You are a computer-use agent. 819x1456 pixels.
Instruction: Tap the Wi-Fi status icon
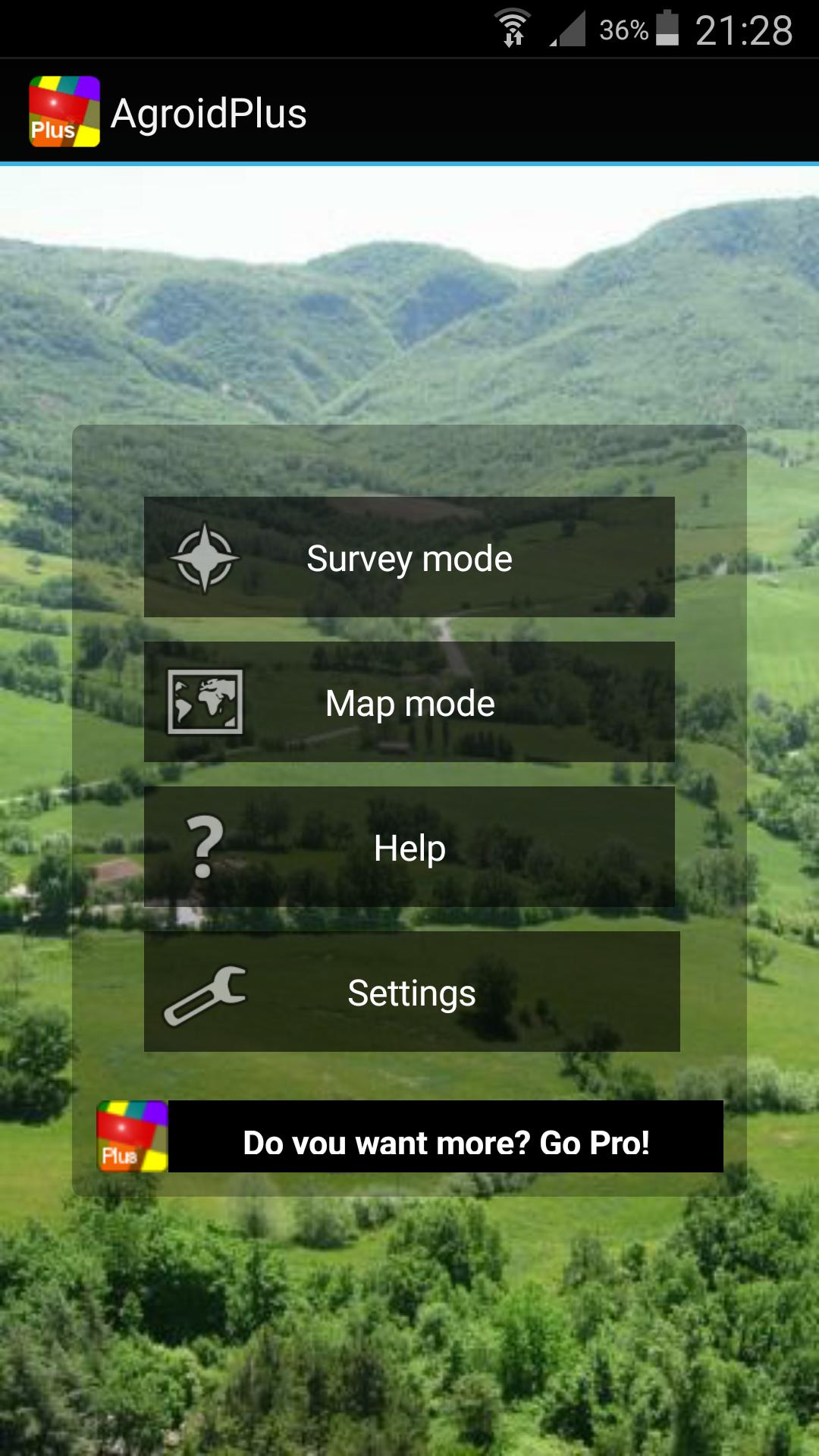[514, 25]
